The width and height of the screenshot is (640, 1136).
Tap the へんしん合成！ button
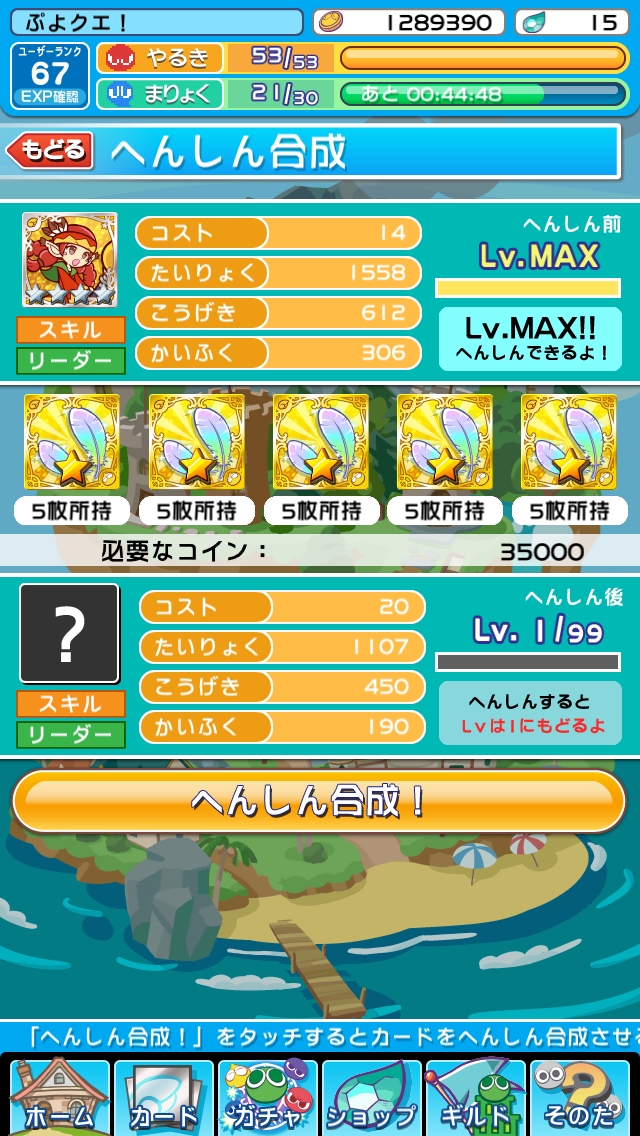coord(318,801)
